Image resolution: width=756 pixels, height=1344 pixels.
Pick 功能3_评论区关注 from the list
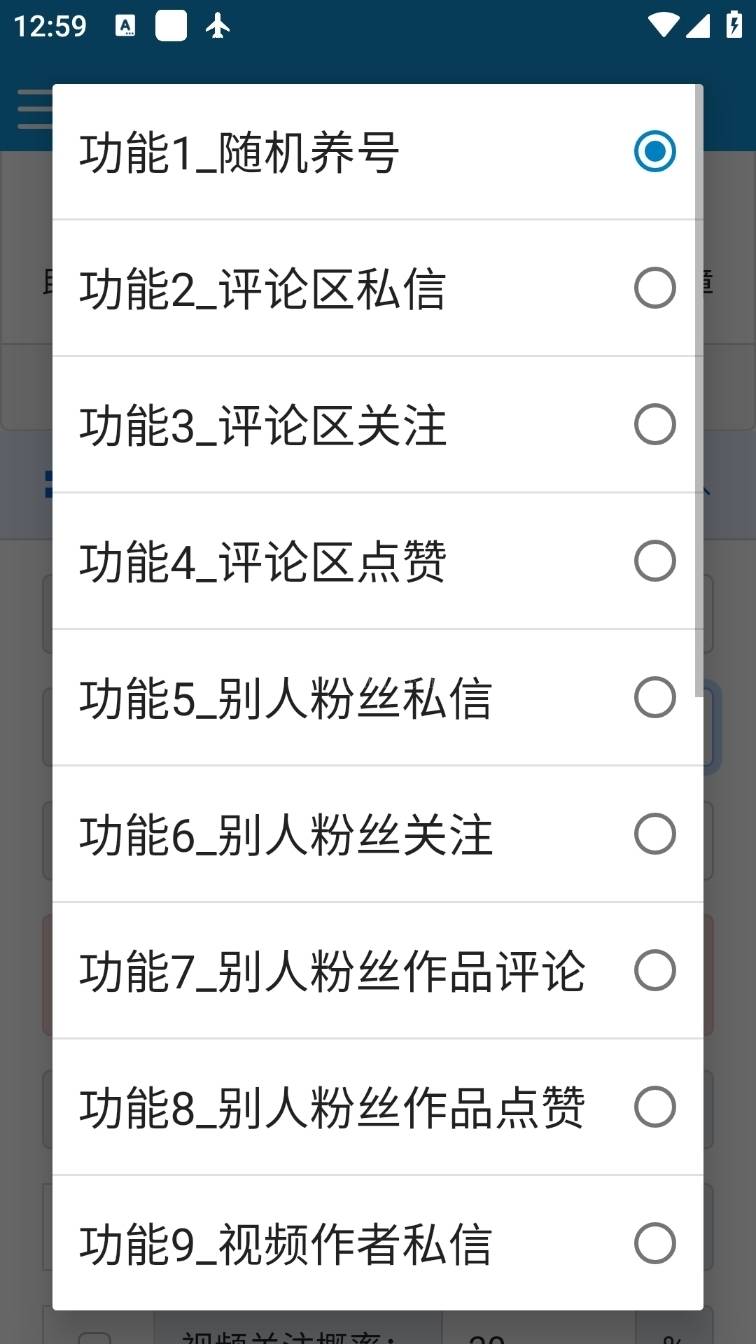click(x=377, y=425)
